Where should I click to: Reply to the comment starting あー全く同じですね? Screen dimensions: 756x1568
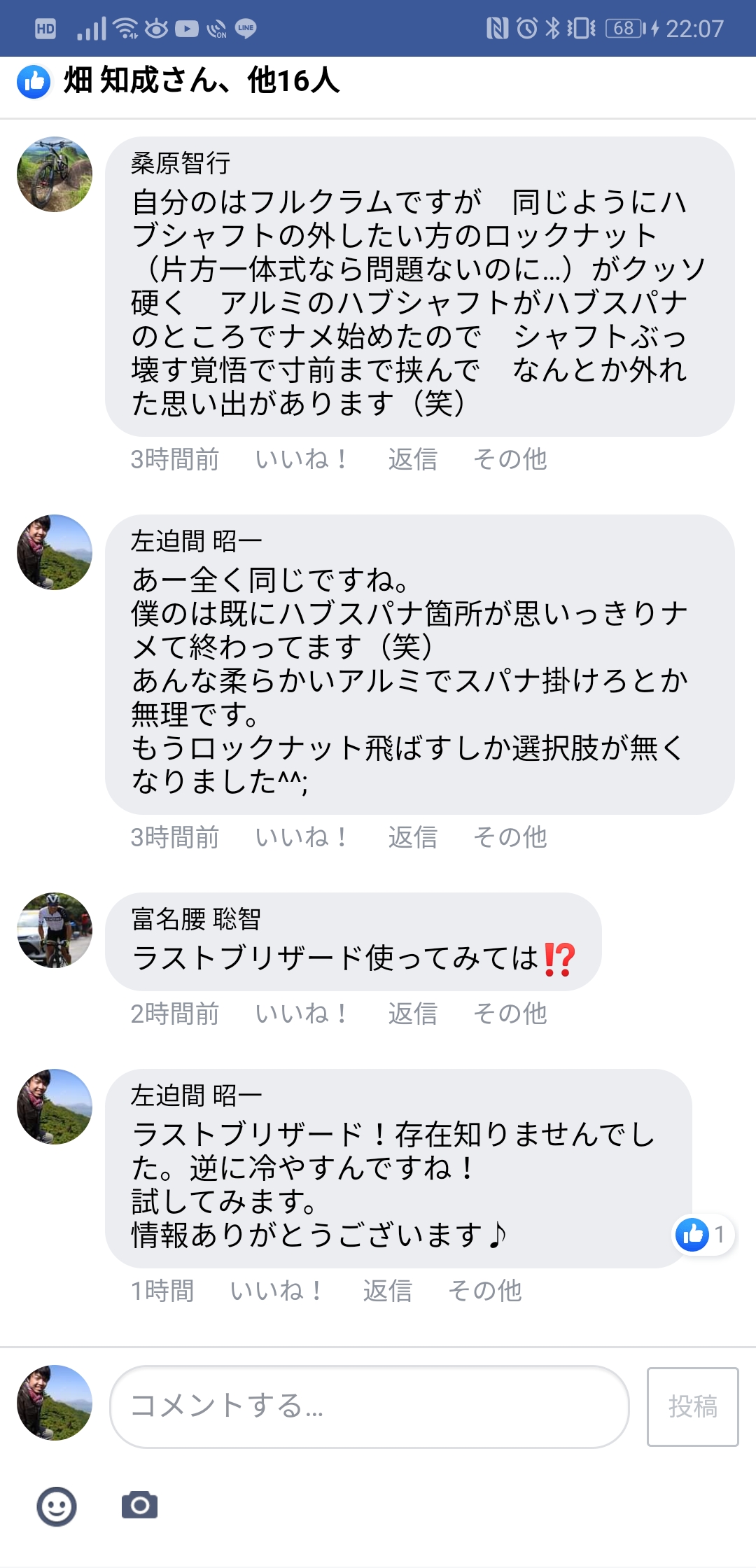point(413,837)
